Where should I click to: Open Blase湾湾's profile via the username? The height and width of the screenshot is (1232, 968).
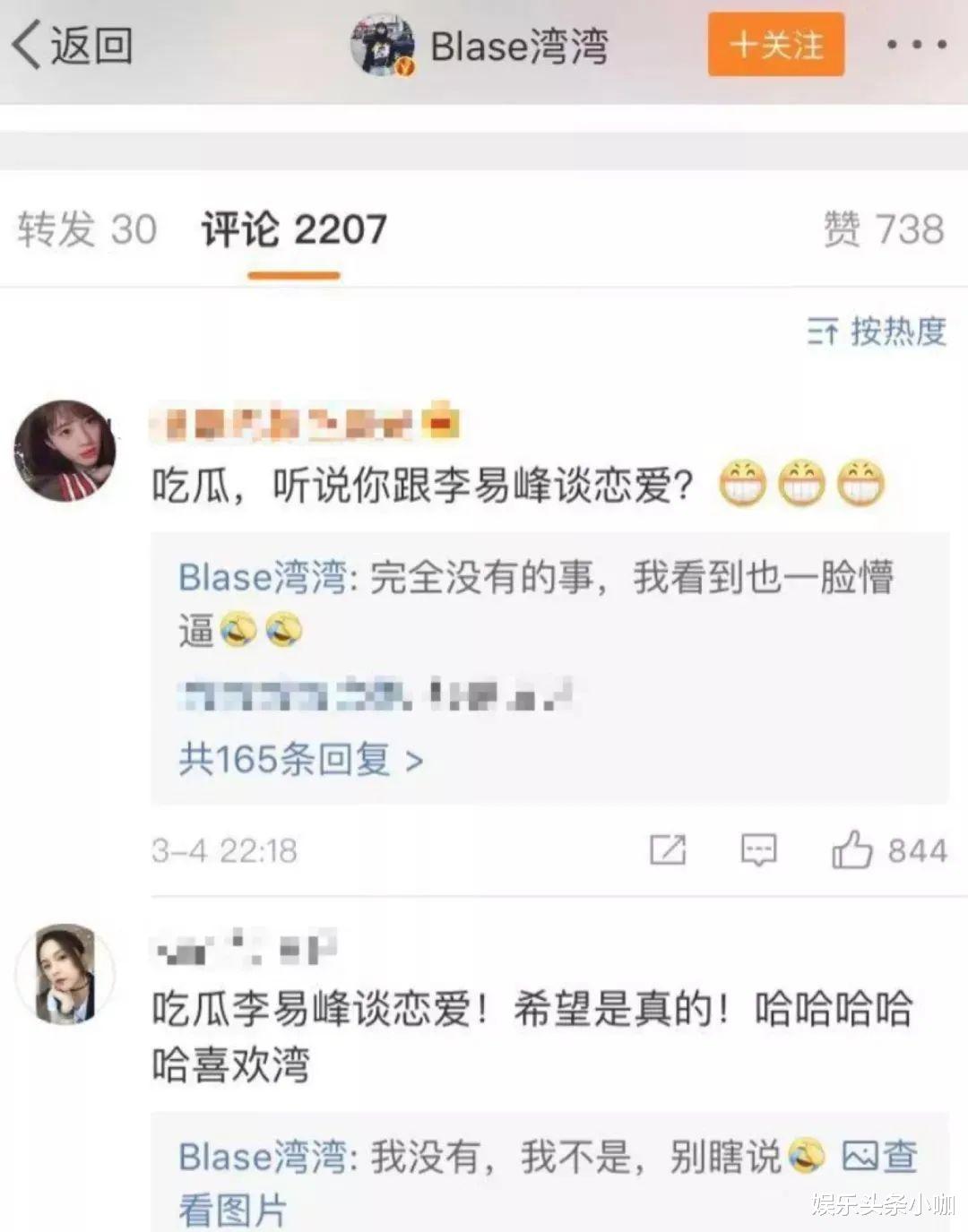520,48
